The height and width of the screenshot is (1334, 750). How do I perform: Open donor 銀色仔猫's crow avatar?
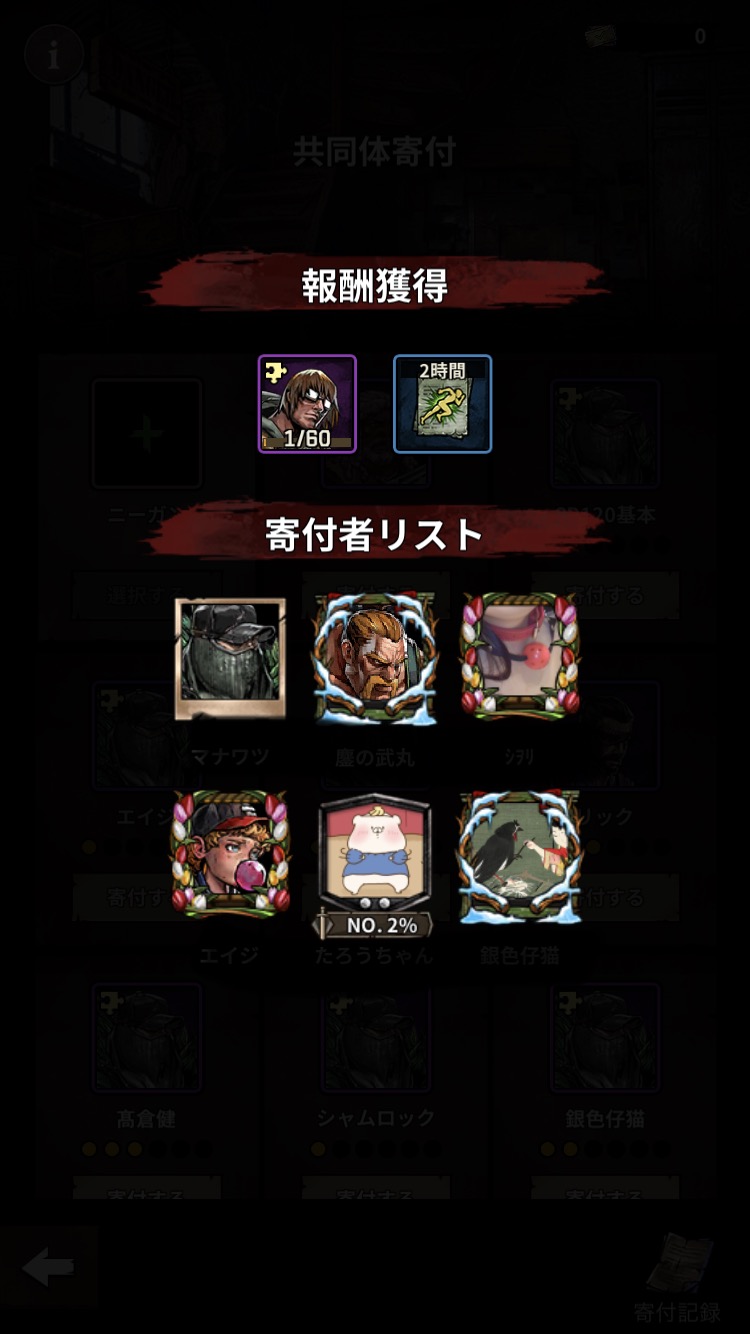[x=518, y=856]
